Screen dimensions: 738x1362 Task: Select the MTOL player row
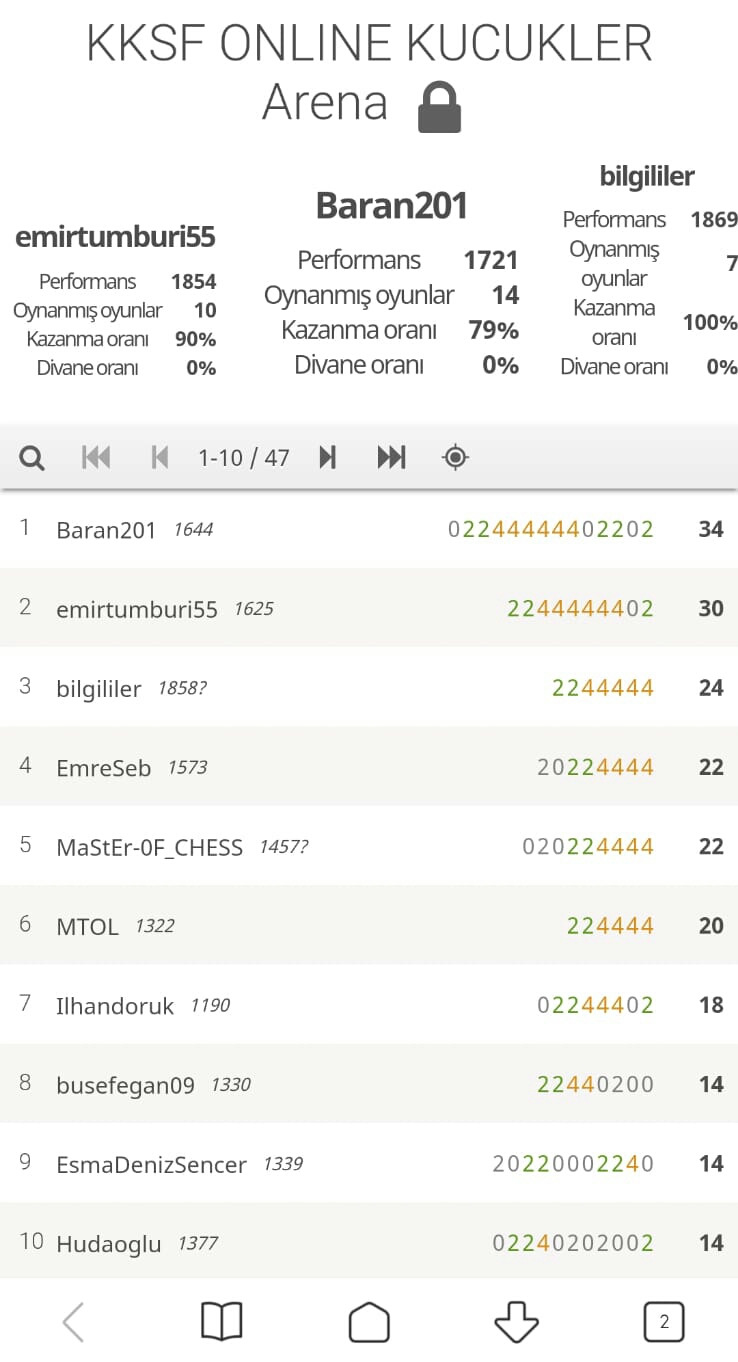pyautogui.click(x=369, y=925)
